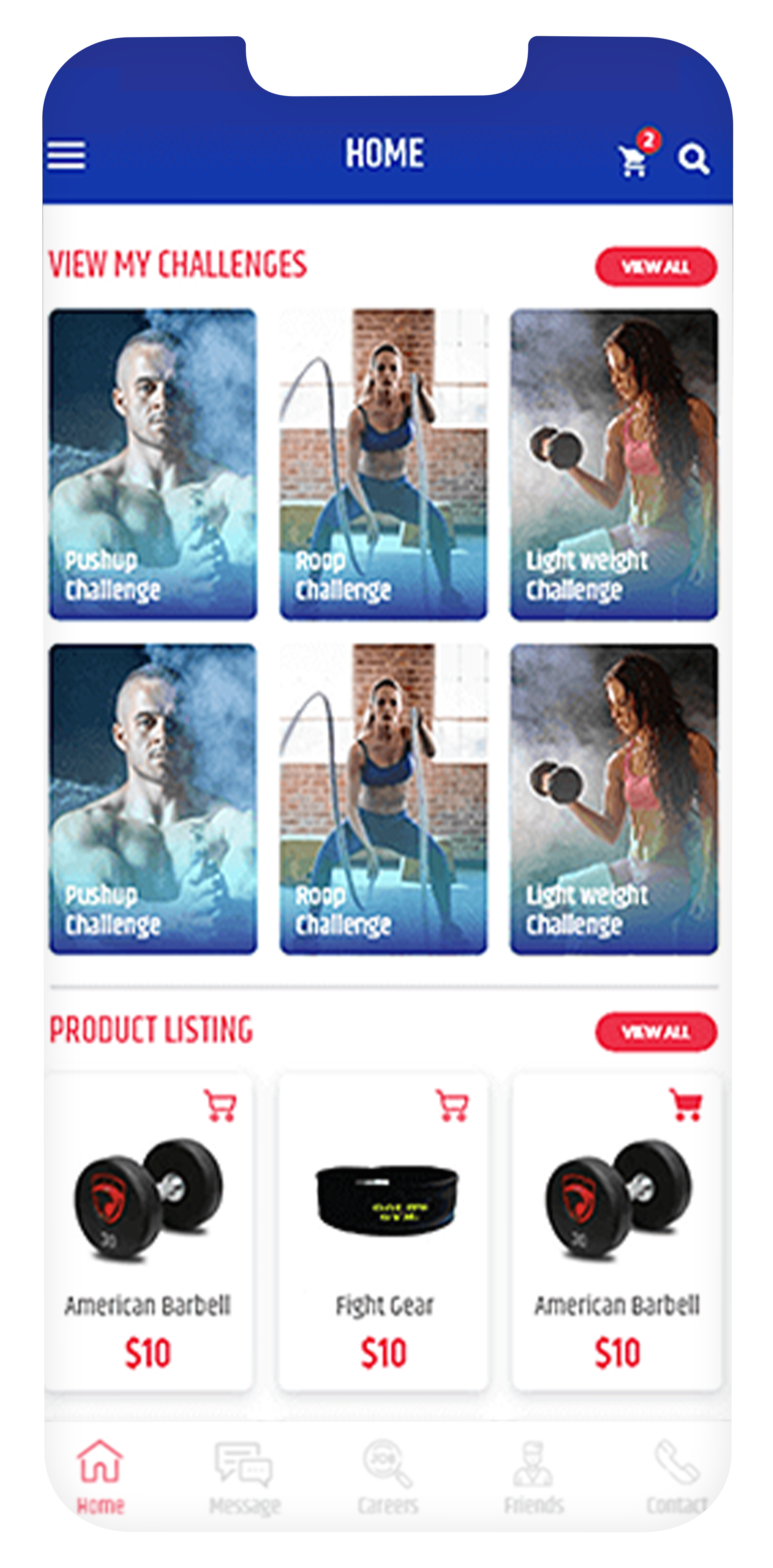
Task: Switch to the Message tab
Action: [x=244, y=1476]
